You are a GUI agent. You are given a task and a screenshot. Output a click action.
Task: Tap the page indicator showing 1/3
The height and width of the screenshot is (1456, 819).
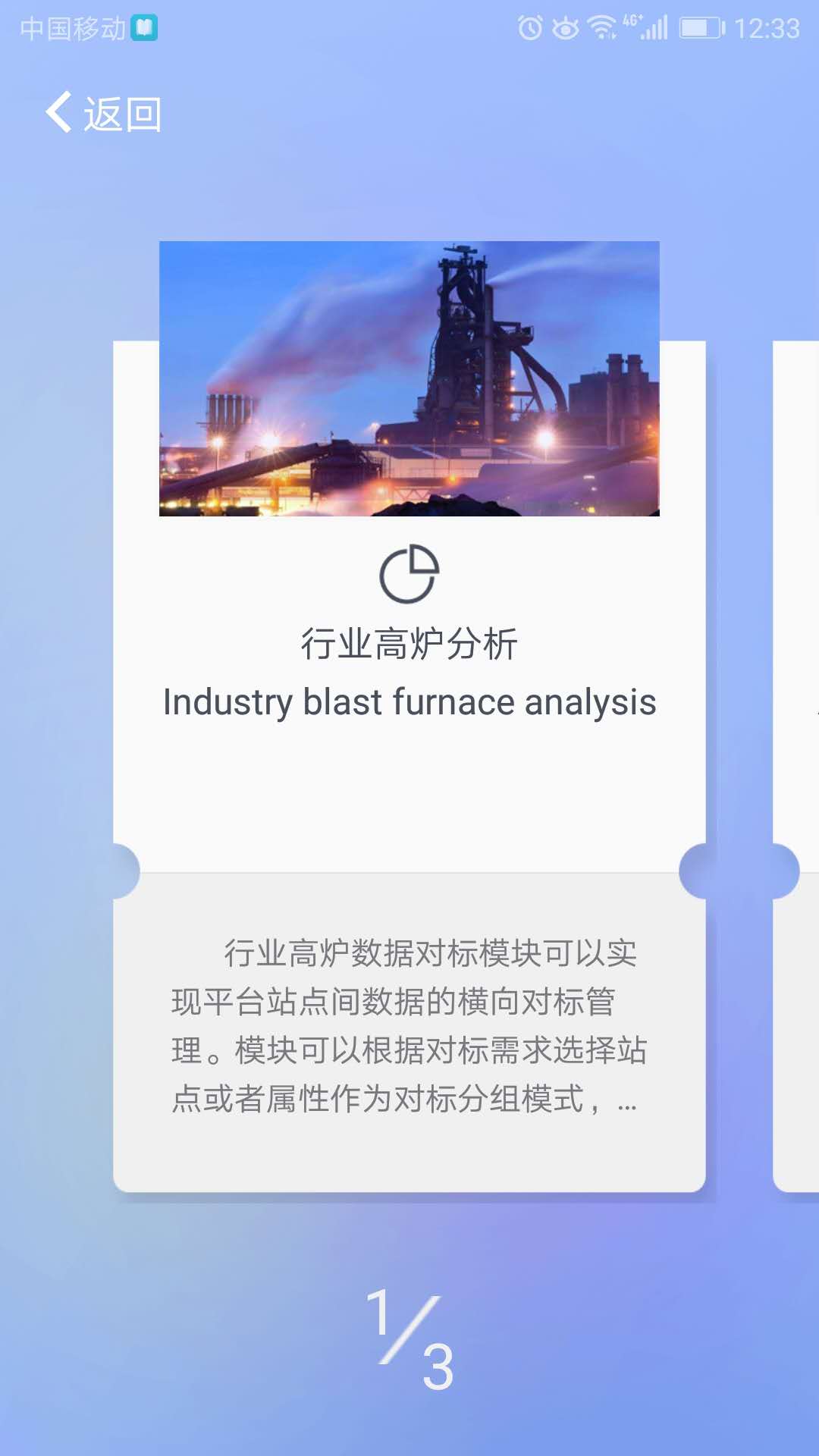coord(409,1346)
